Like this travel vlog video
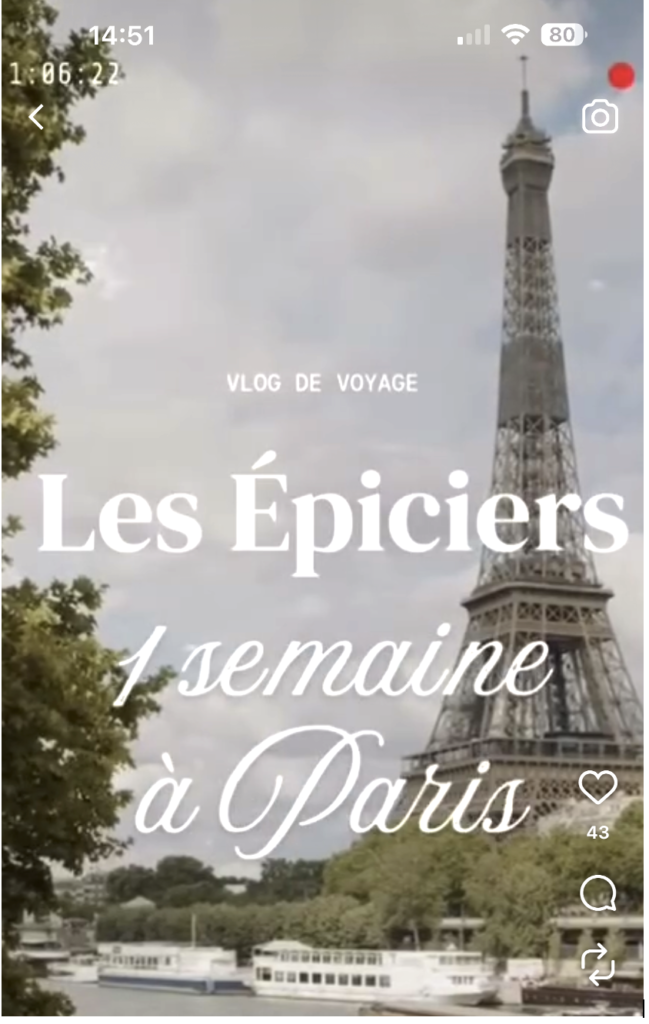 pyautogui.click(x=598, y=788)
